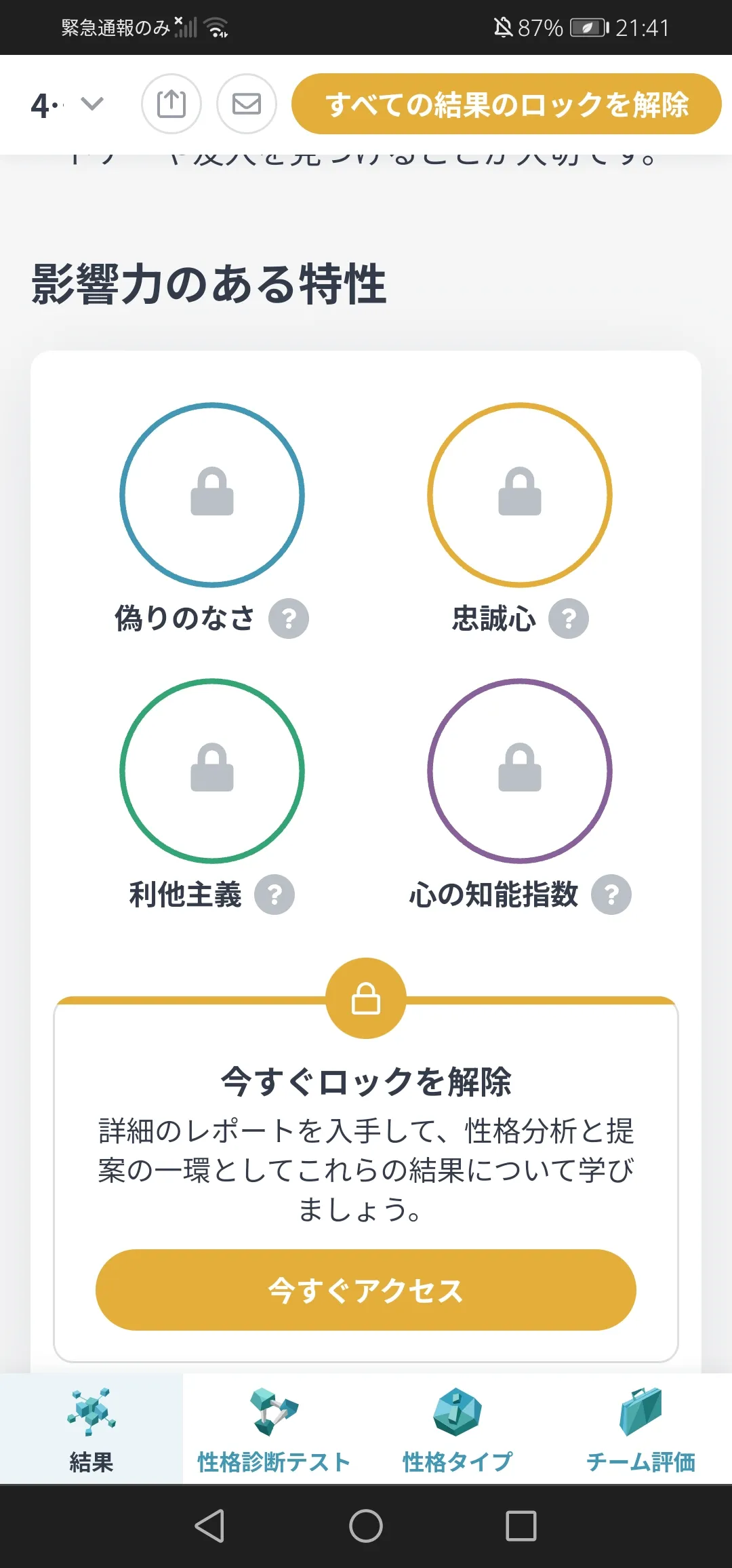
Task: Show help for 忠誠心
Action: pyautogui.click(x=569, y=619)
